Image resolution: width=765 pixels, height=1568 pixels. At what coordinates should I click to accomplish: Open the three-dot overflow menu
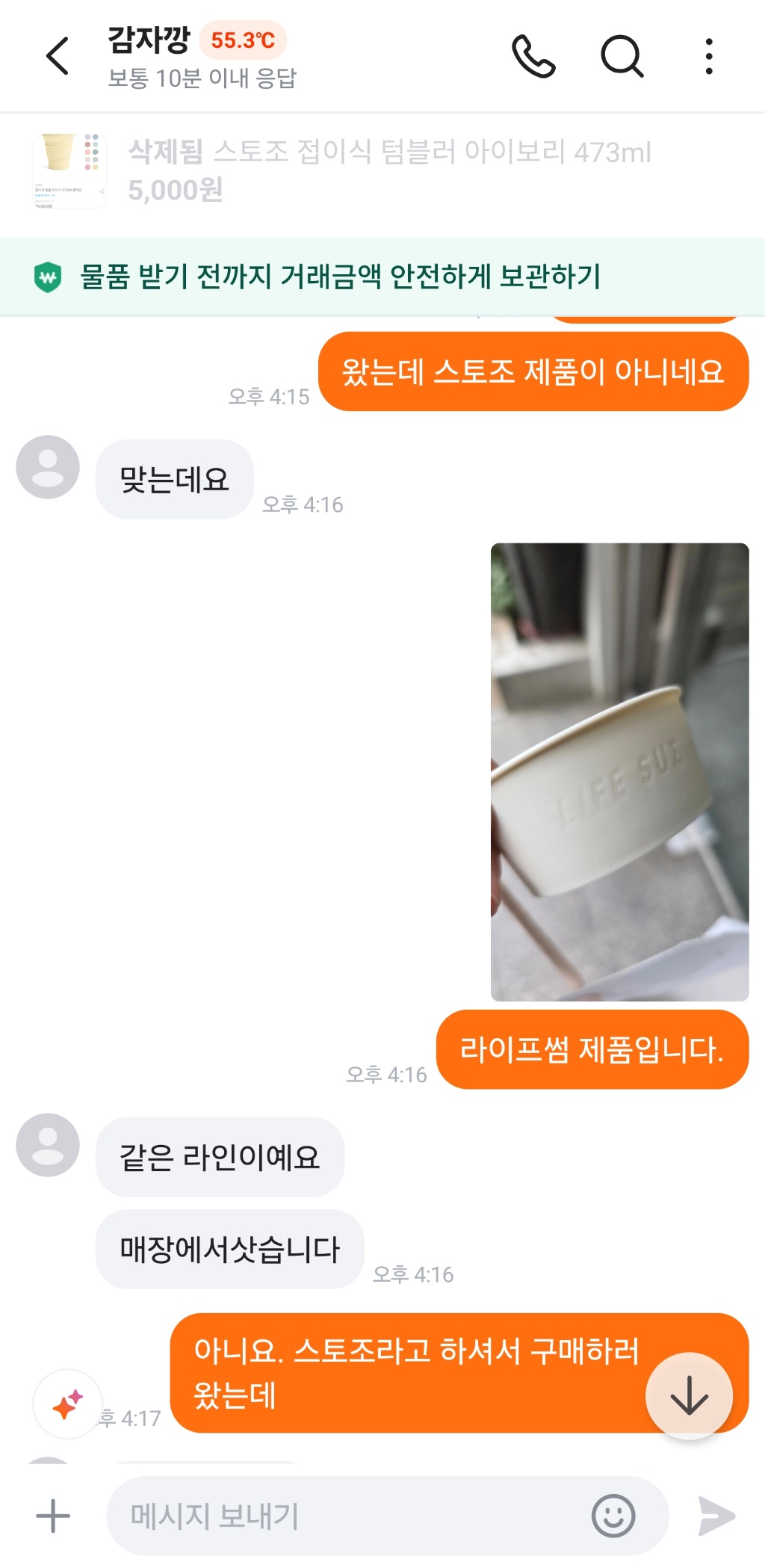pos(708,57)
